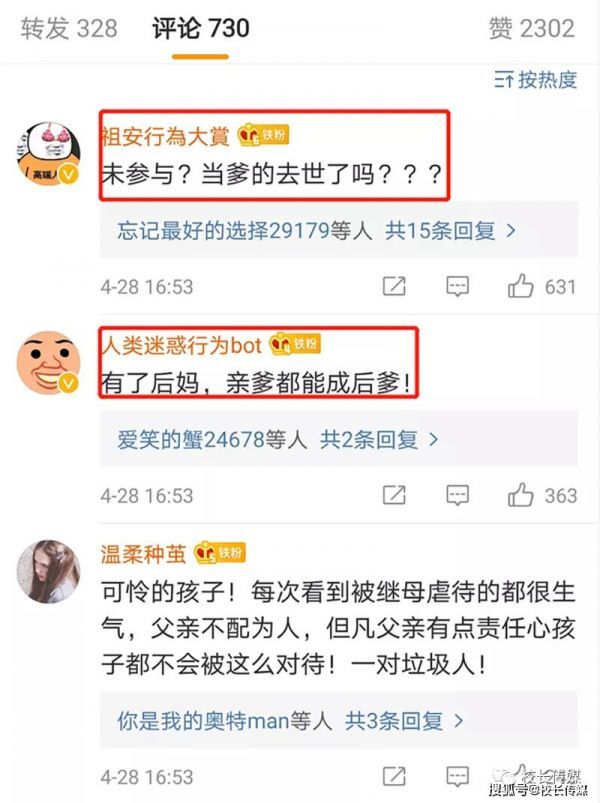Viewport: 600px width, 803px height.
Task: Open the 赞 2302 tab
Action: pos(532,28)
